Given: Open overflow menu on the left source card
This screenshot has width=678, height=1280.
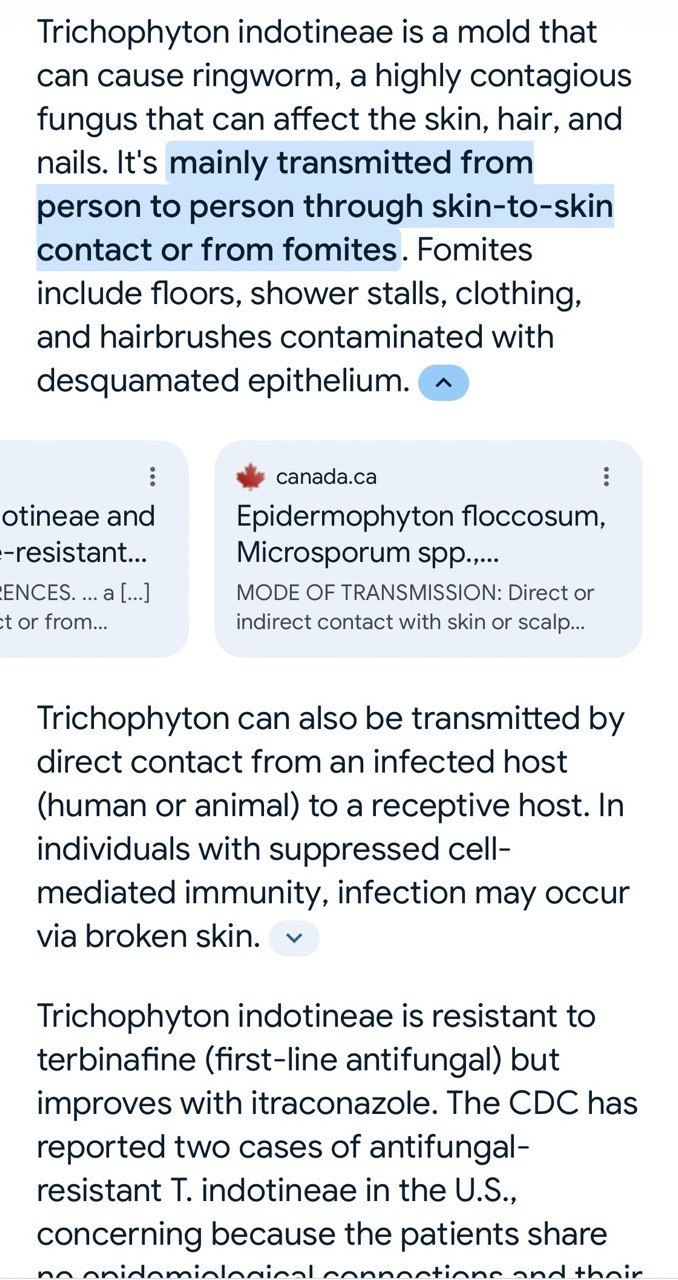Looking at the screenshot, I should click(x=152, y=477).
